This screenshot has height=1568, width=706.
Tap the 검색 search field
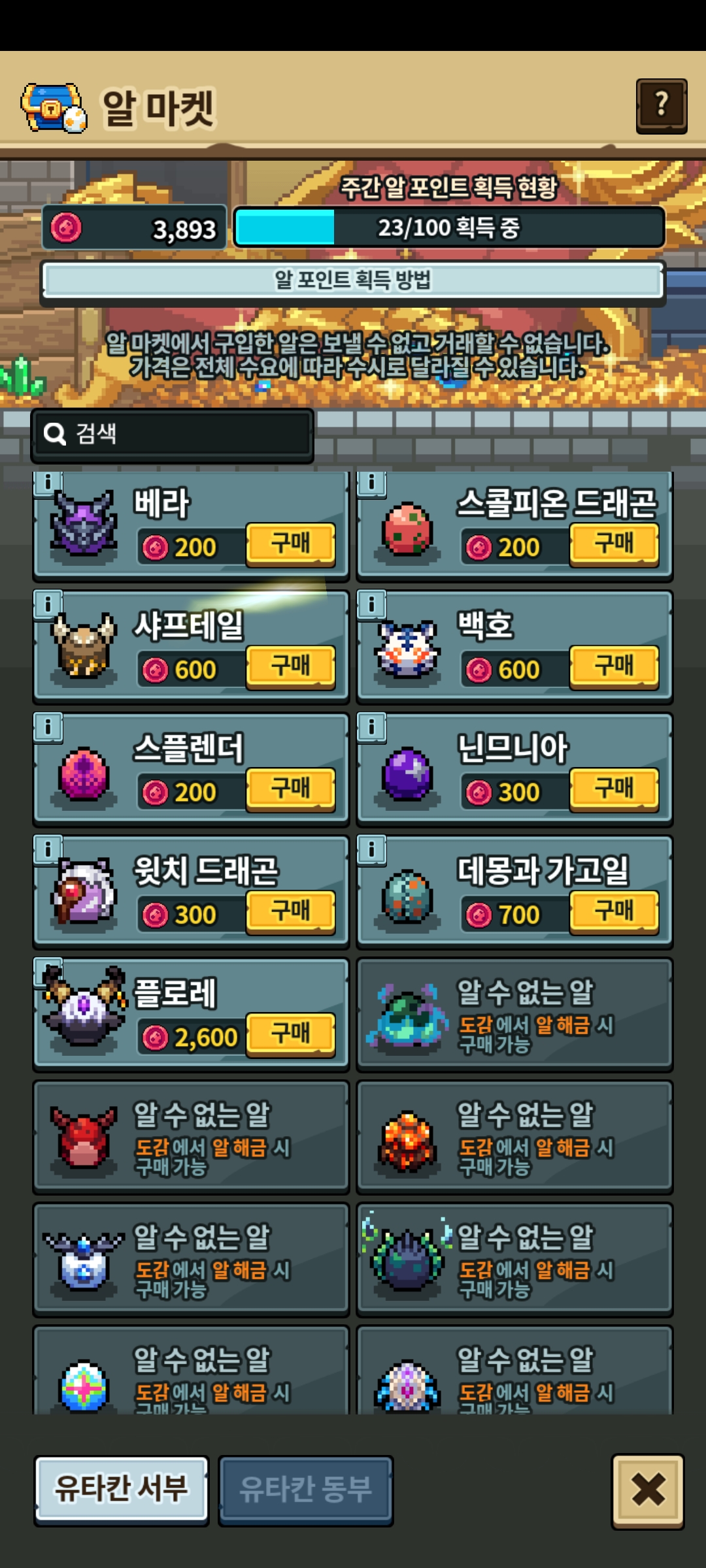173,434
